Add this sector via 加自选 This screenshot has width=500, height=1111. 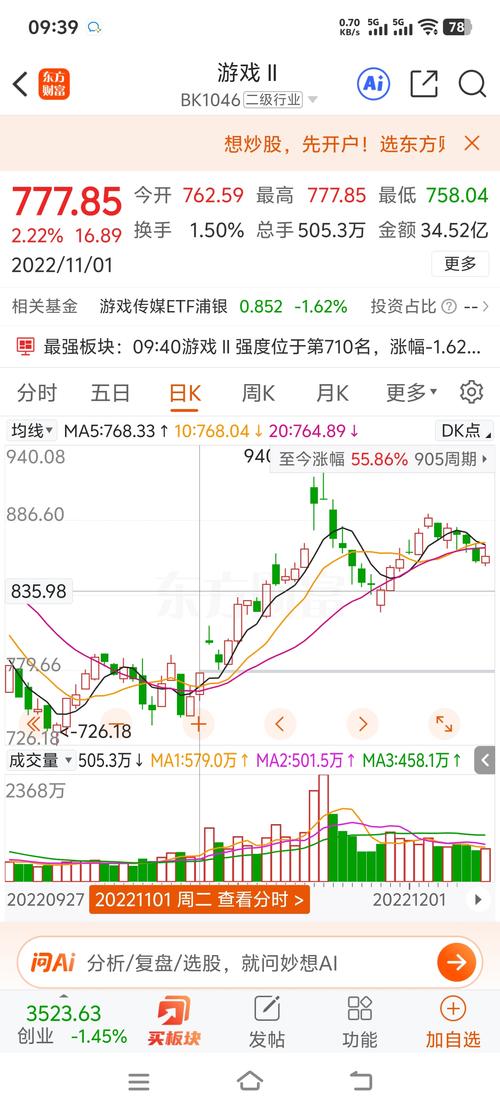pyautogui.click(x=453, y=1022)
